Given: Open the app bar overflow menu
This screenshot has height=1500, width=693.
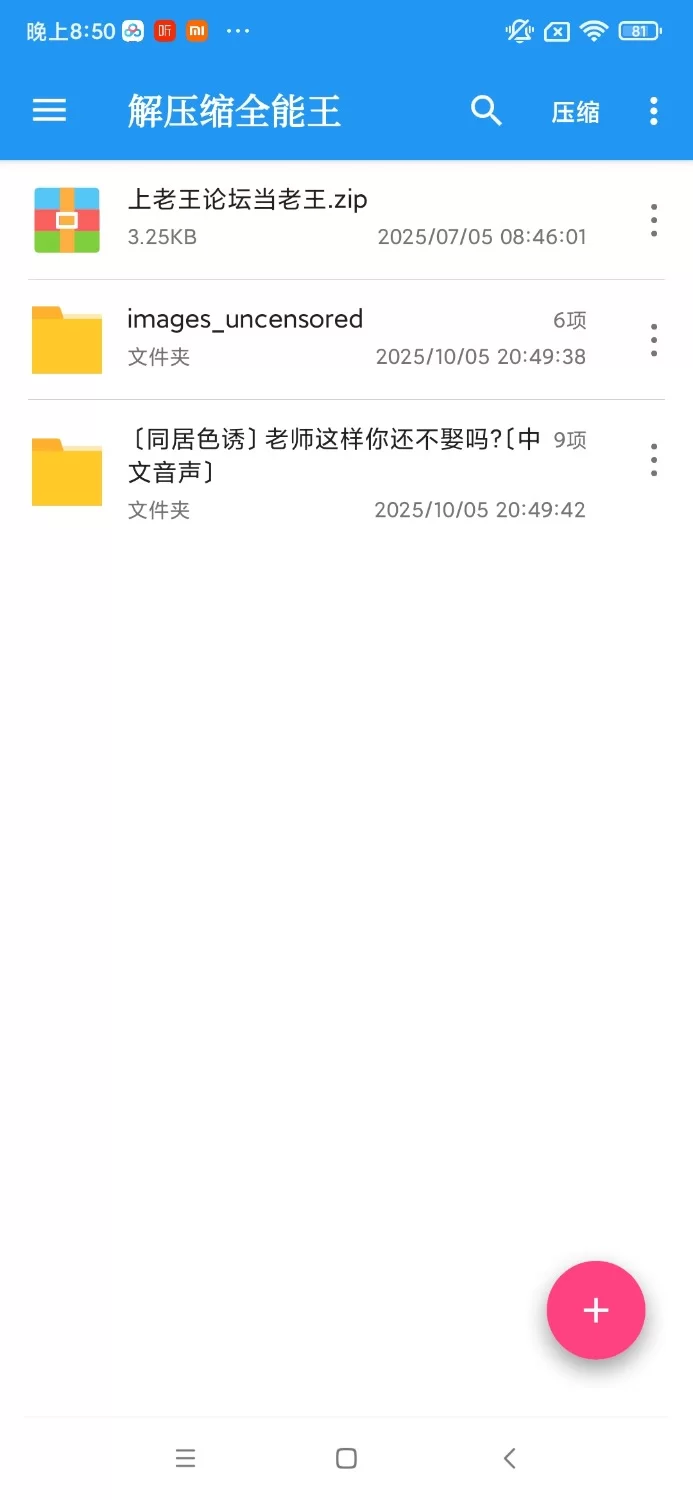Looking at the screenshot, I should click(653, 111).
